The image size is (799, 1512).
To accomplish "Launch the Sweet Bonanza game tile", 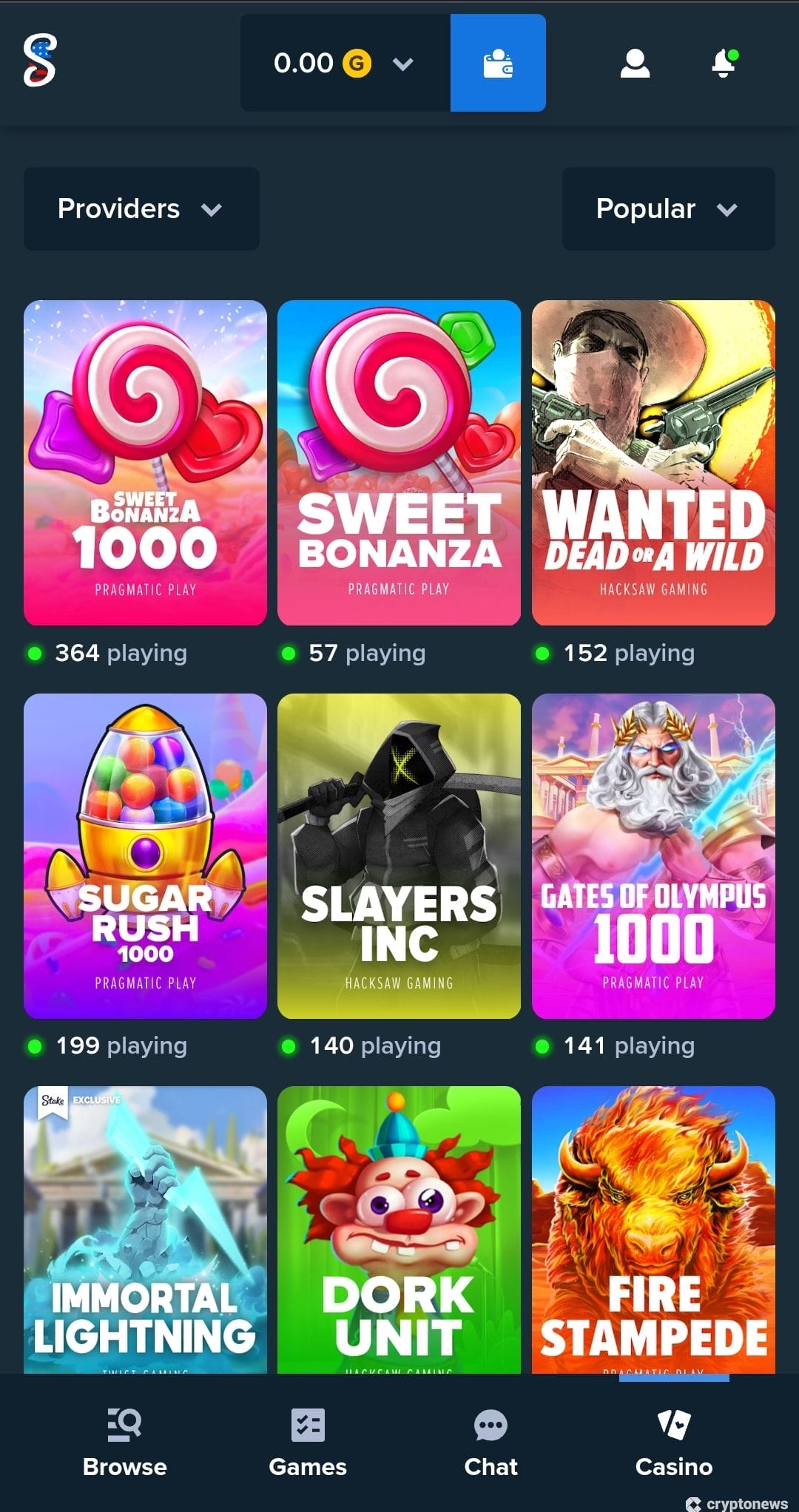I will (x=399, y=462).
